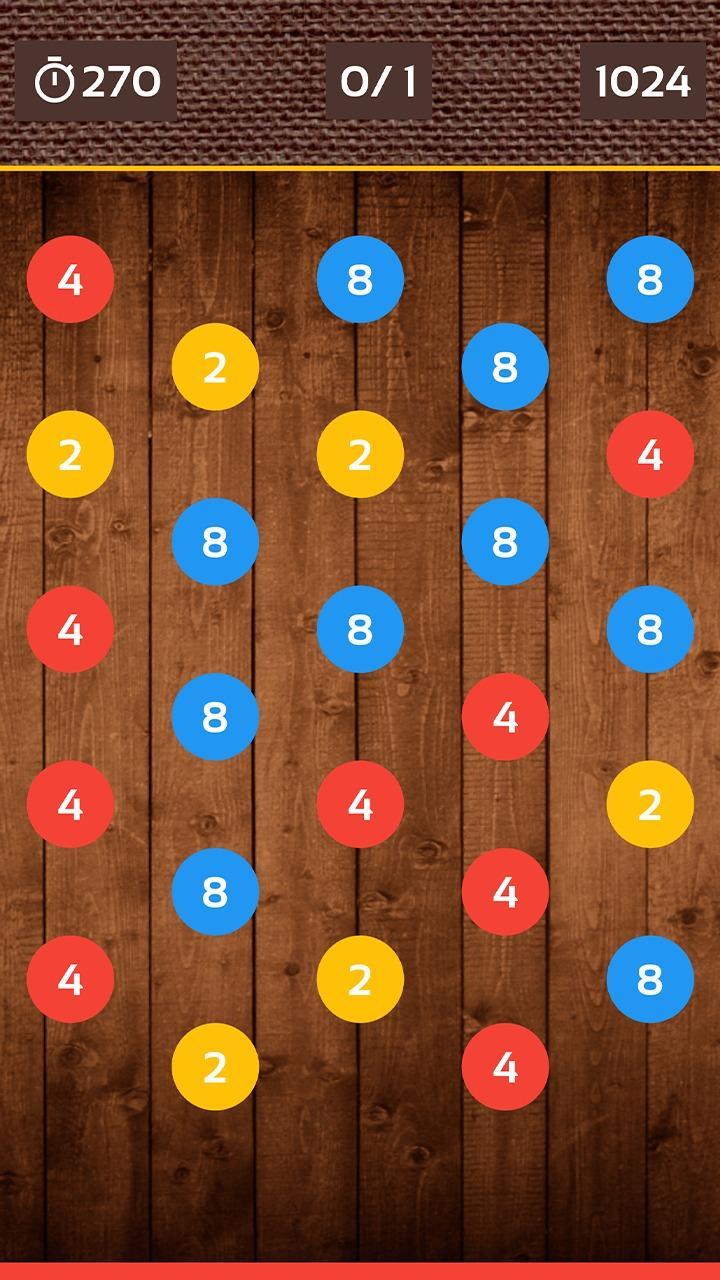Select the blue 8 in the bottom-right corner
This screenshot has width=720, height=1280.
point(650,979)
